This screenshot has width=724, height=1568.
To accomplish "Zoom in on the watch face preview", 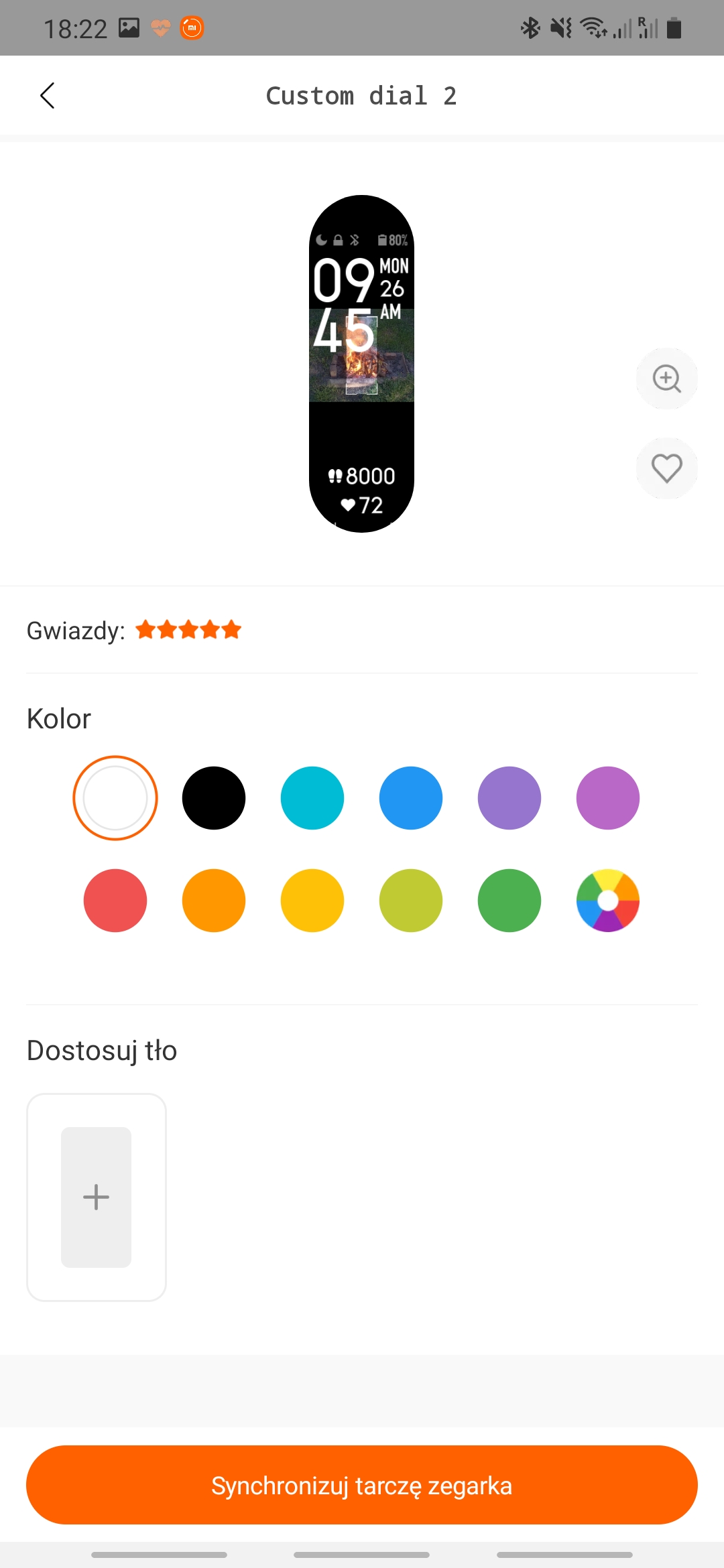I will (x=666, y=379).
